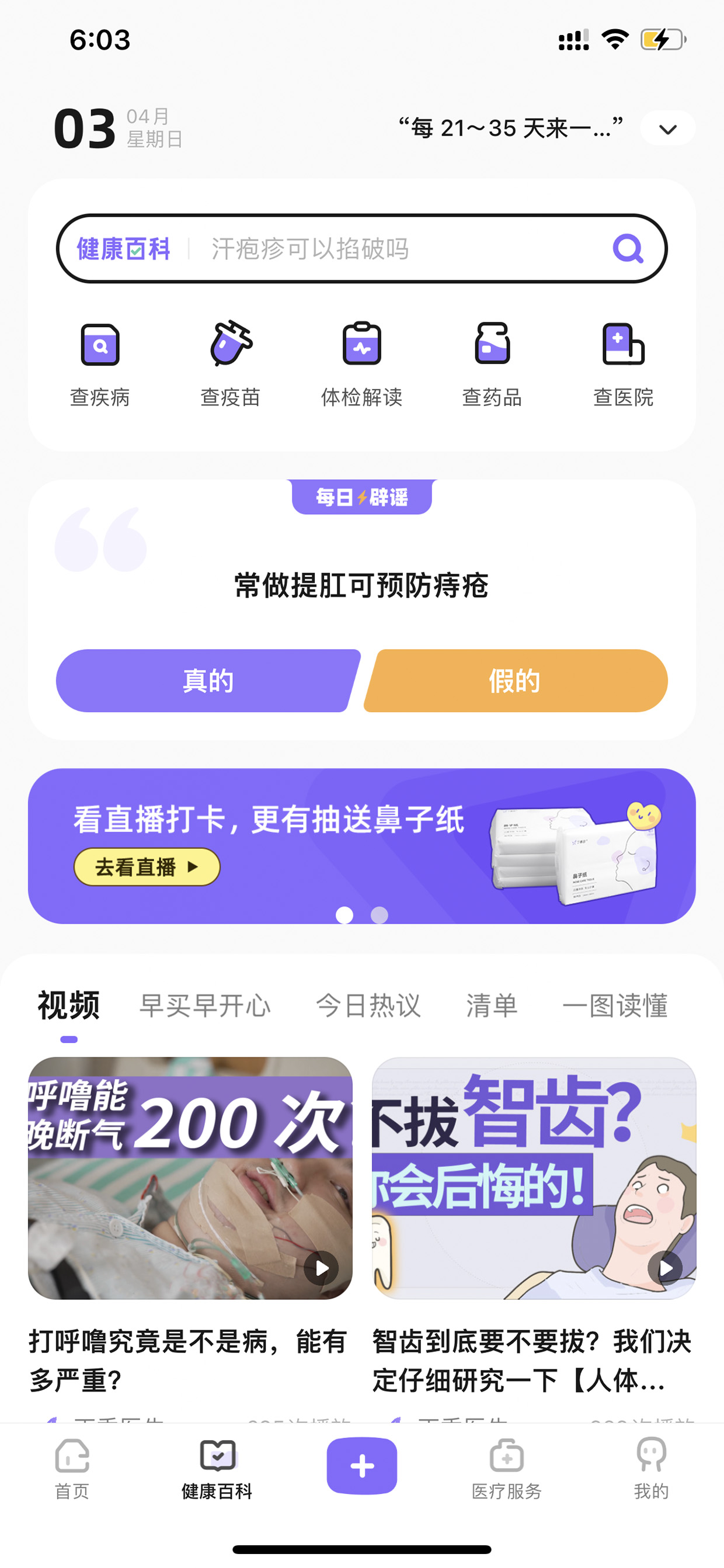The image size is (724, 1568).
Task: Open 查药品 medicine lookup
Action: (x=492, y=364)
